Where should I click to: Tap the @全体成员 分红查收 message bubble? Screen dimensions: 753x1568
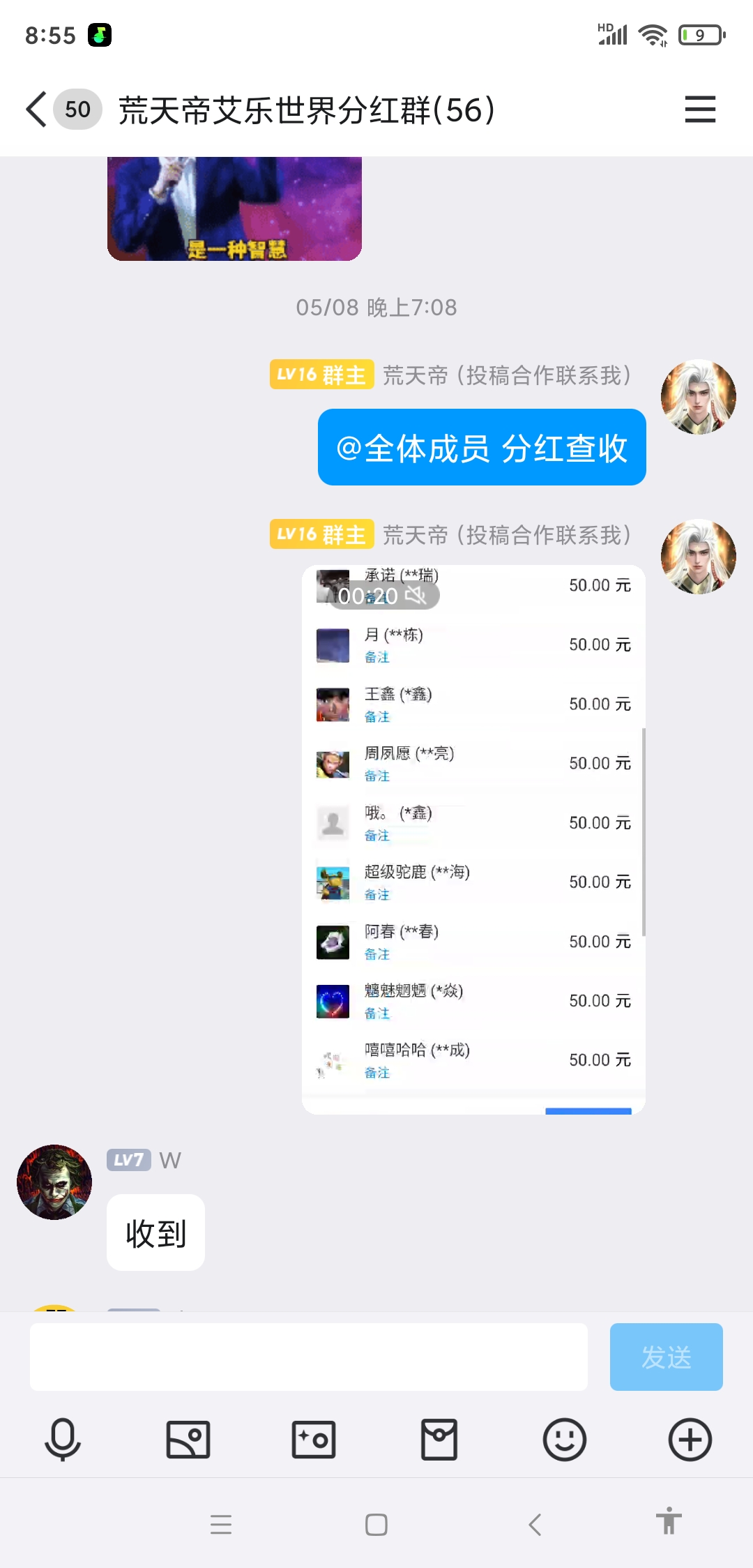[x=482, y=448]
